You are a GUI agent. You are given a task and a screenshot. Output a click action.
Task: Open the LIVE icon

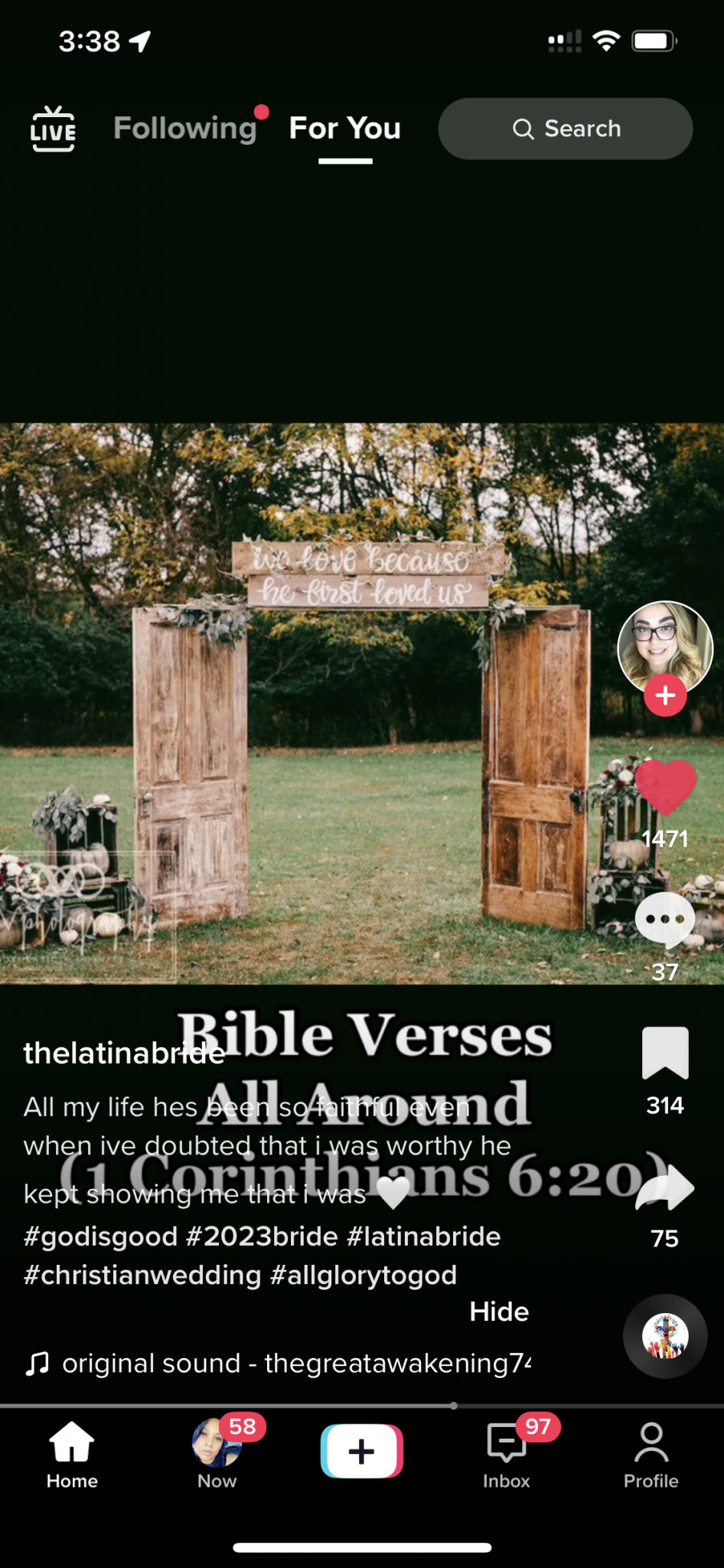click(53, 129)
